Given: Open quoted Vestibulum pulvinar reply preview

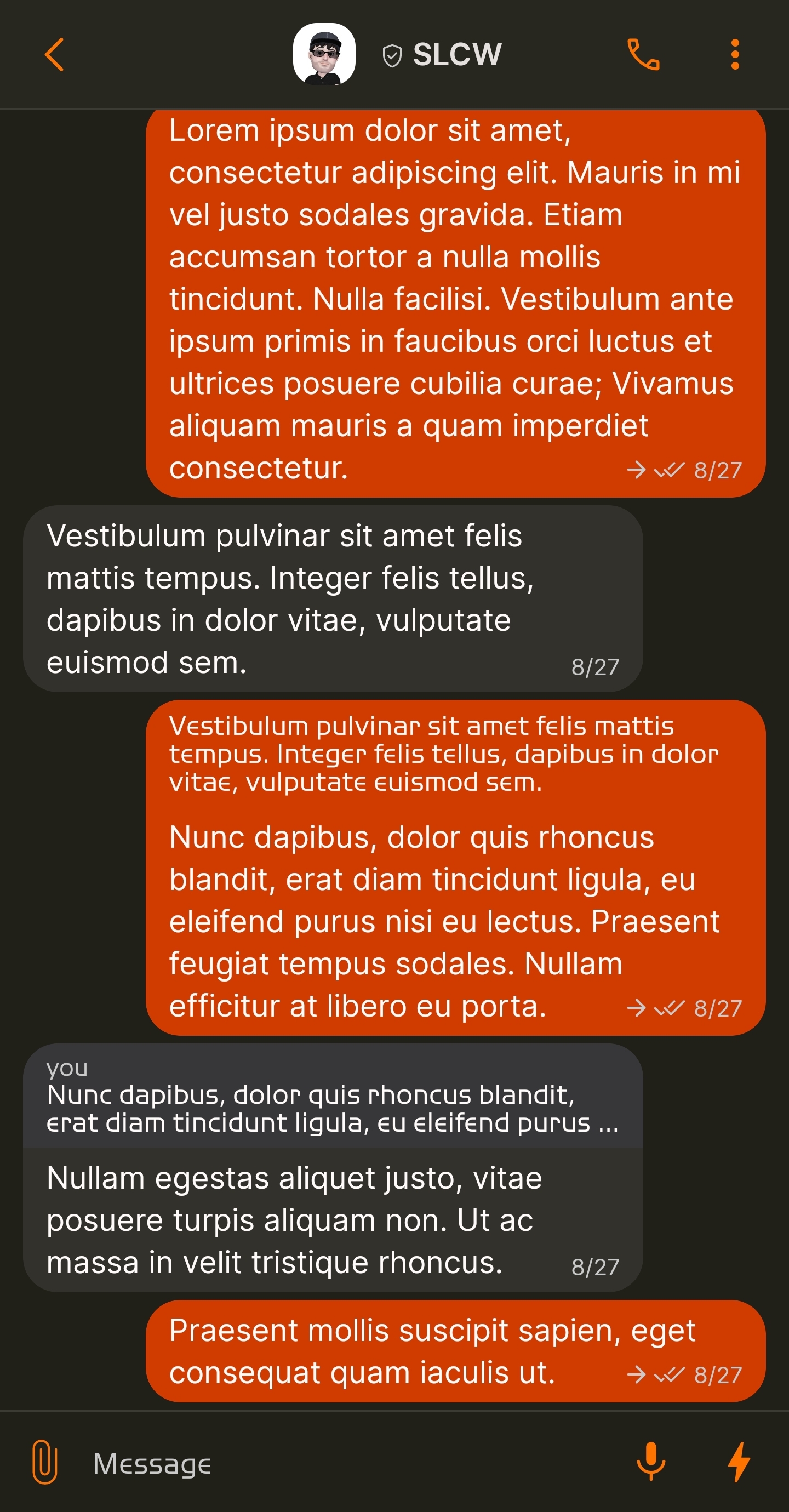Looking at the screenshot, I should [x=444, y=754].
